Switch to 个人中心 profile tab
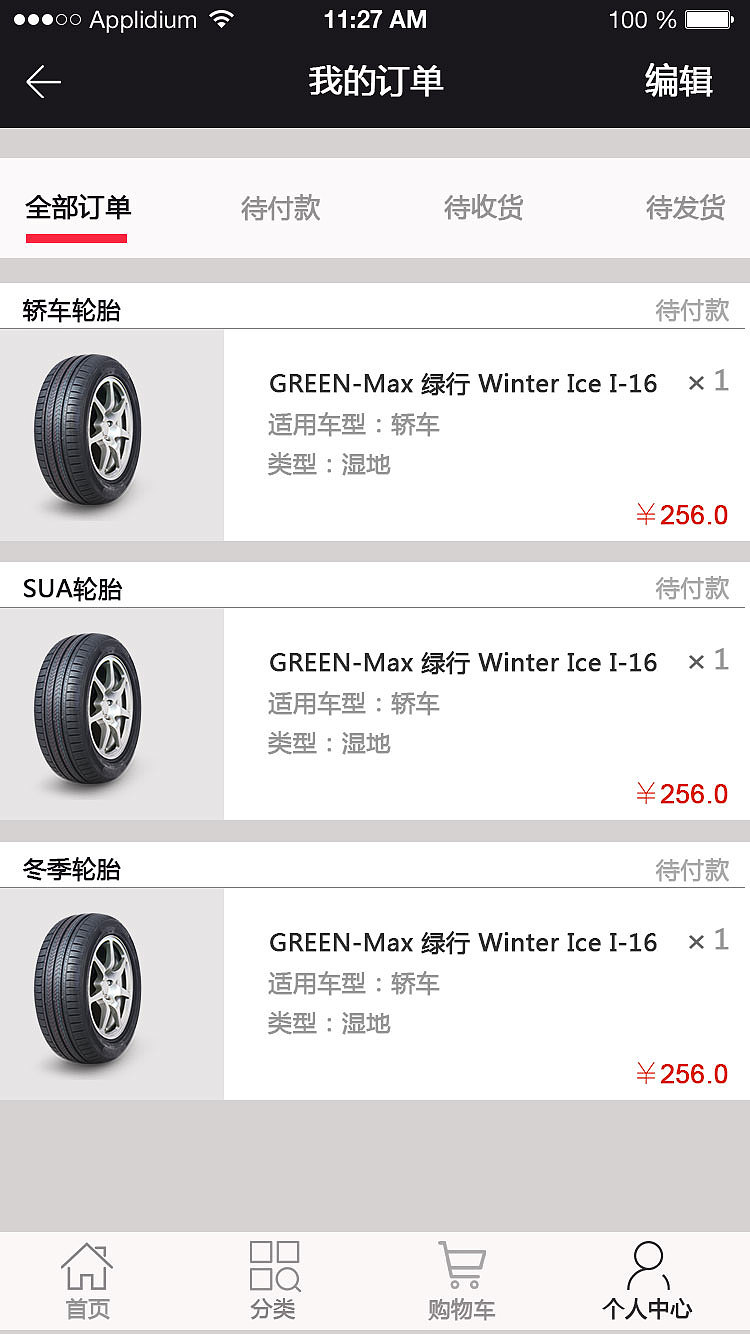This screenshot has height=1334, width=750. click(647, 1281)
